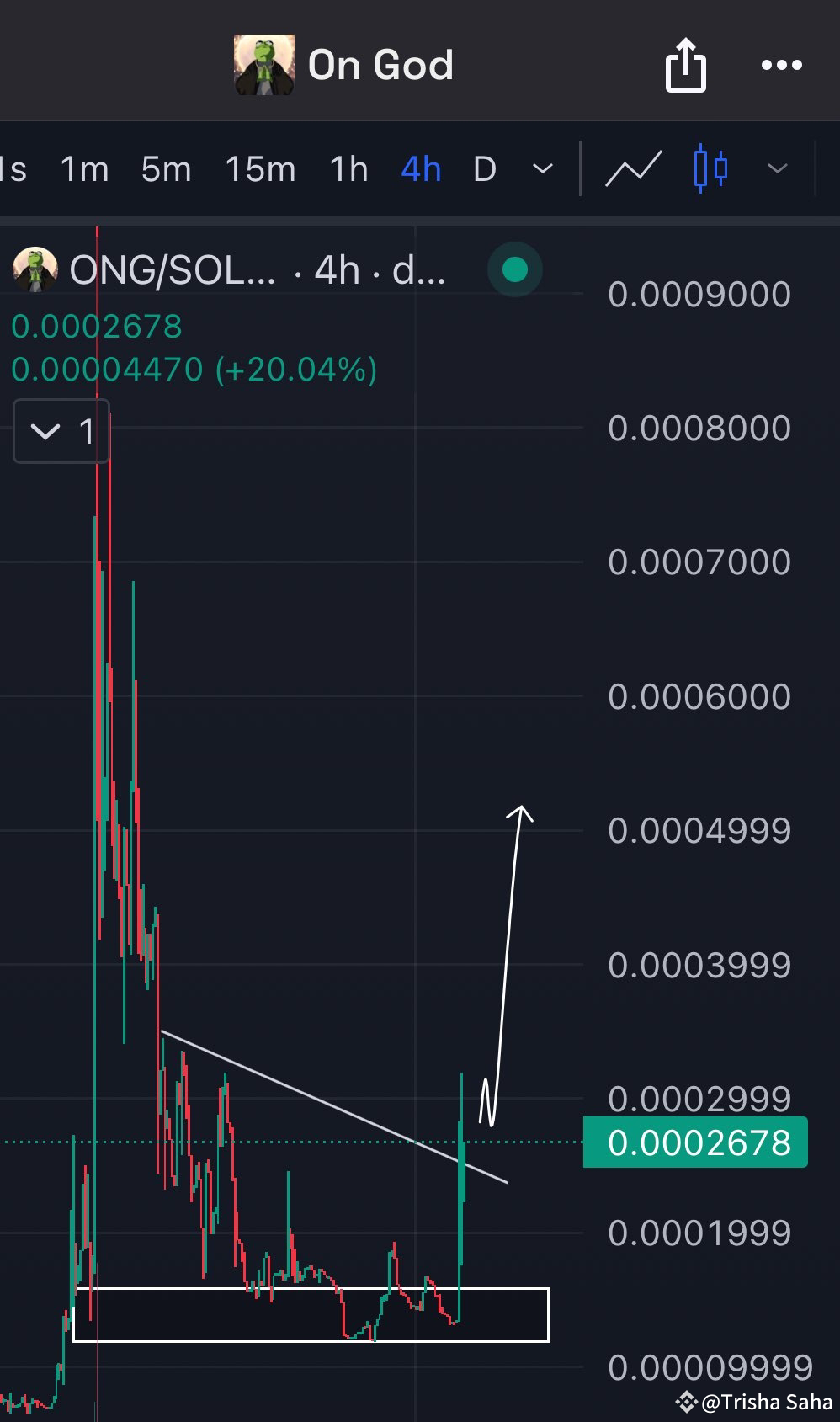Select the 15m interval

click(x=259, y=168)
